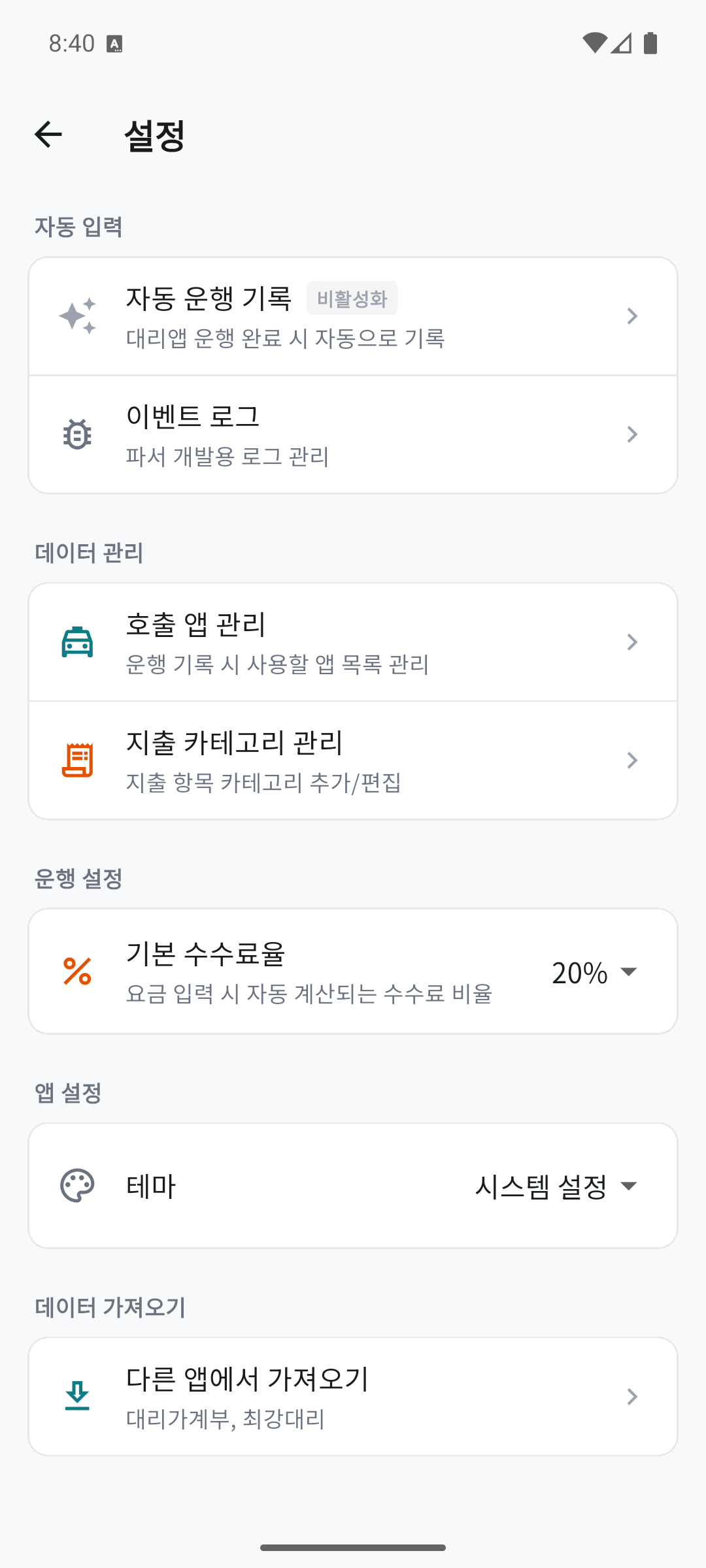Open 호출 앱 관리 settings
Screen dimensions: 706x1568
353,642
